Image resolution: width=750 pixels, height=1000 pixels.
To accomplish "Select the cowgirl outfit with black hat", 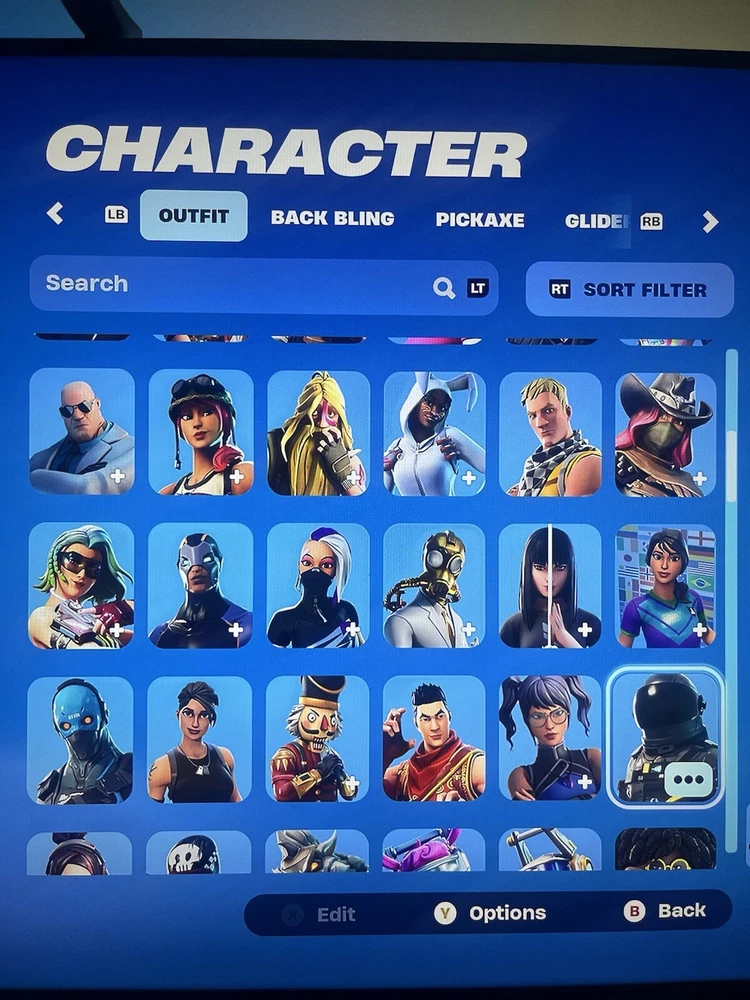I will click(x=665, y=434).
